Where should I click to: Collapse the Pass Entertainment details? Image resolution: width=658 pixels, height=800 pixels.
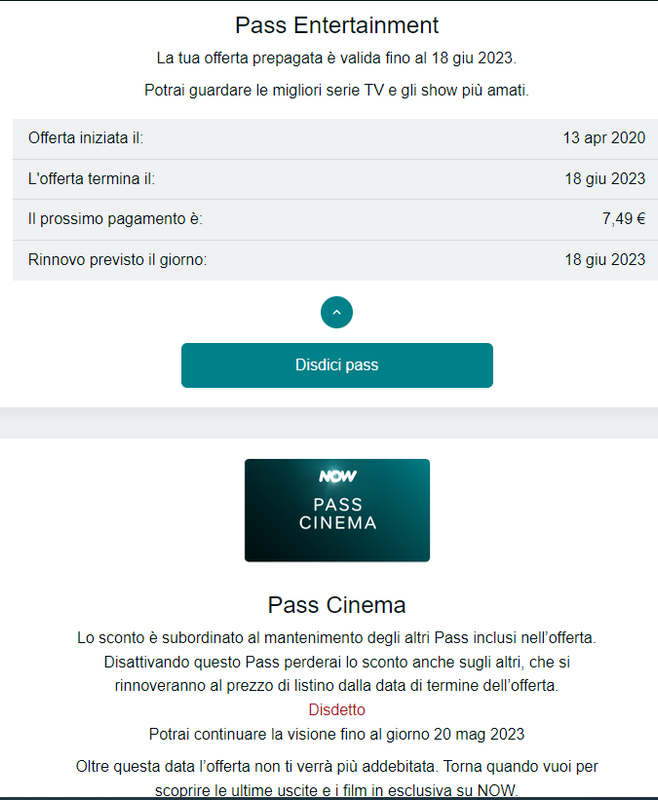[336, 313]
